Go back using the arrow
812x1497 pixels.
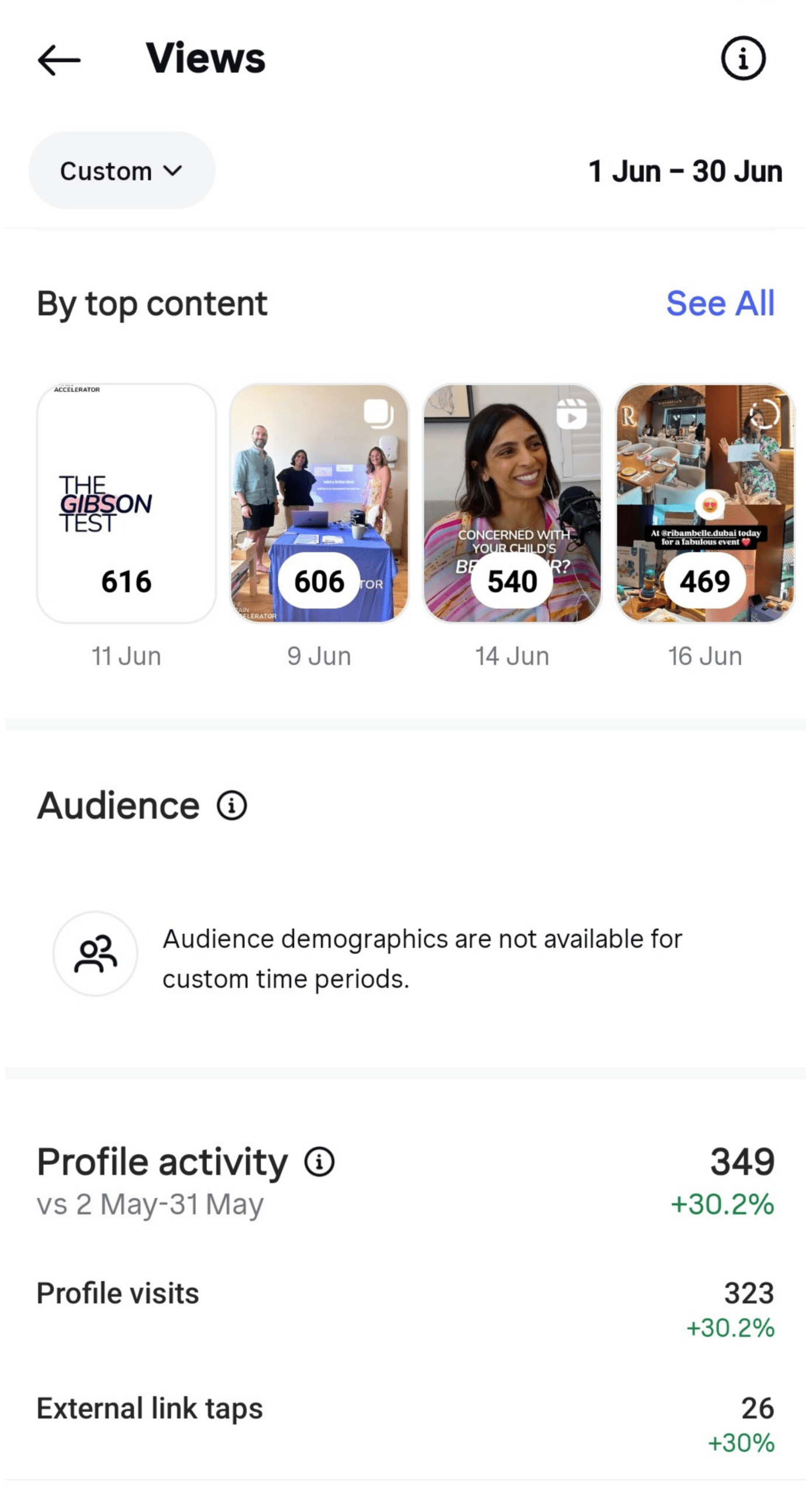click(59, 60)
